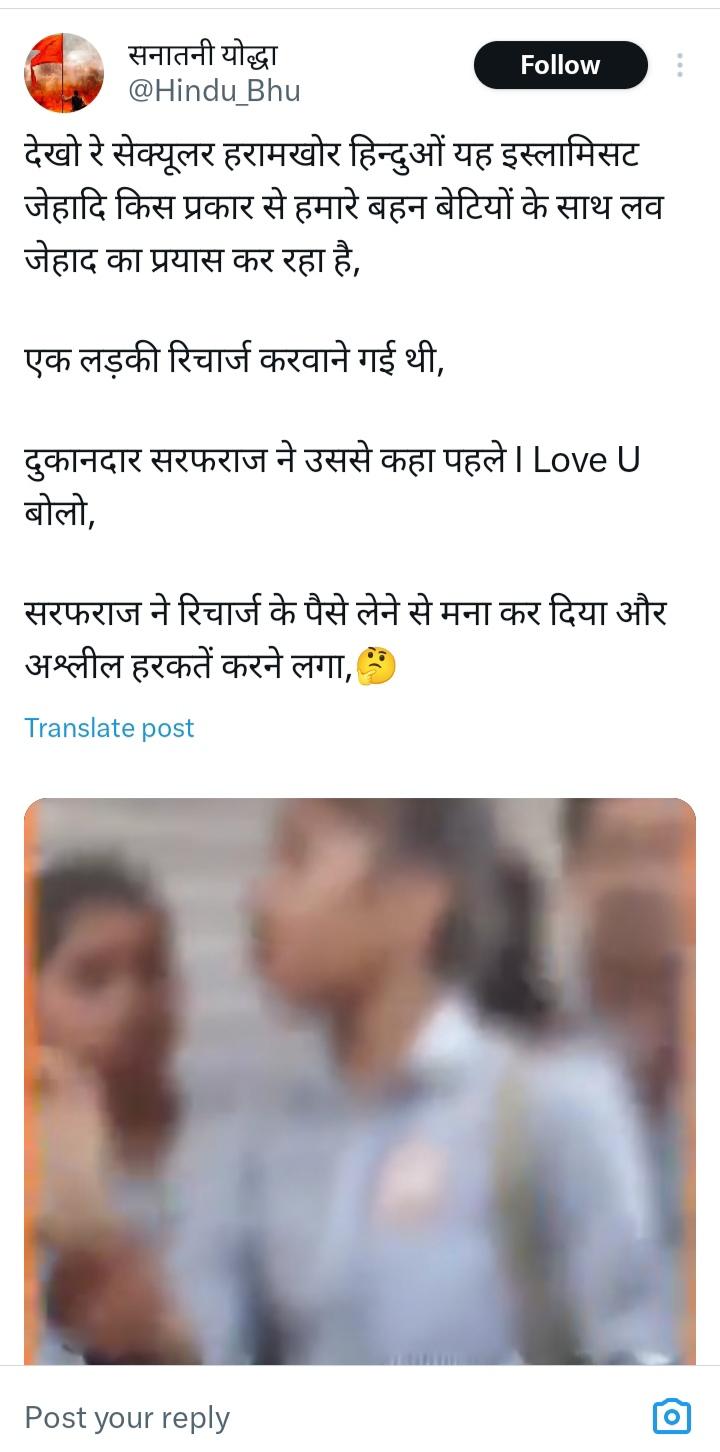Tap Translate post link
The height and width of the screenshot is (1452, 720).
pos(109,728)
